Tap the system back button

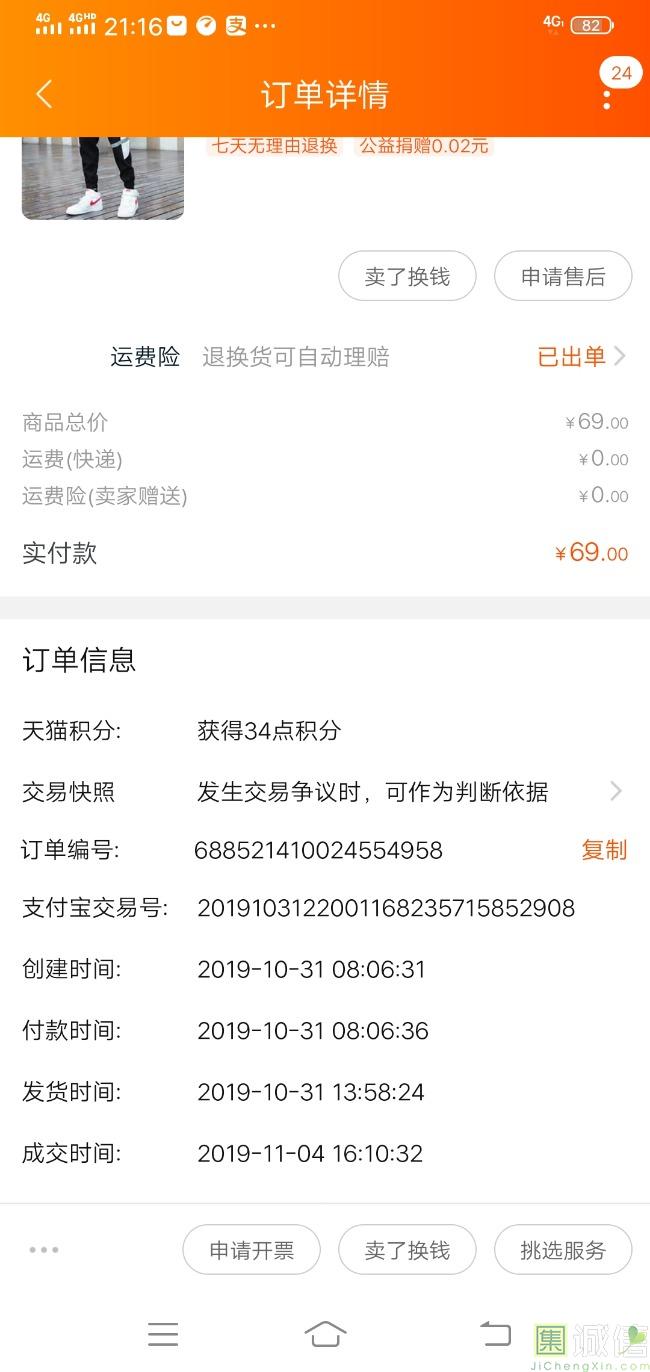(x=494, y=1334)
